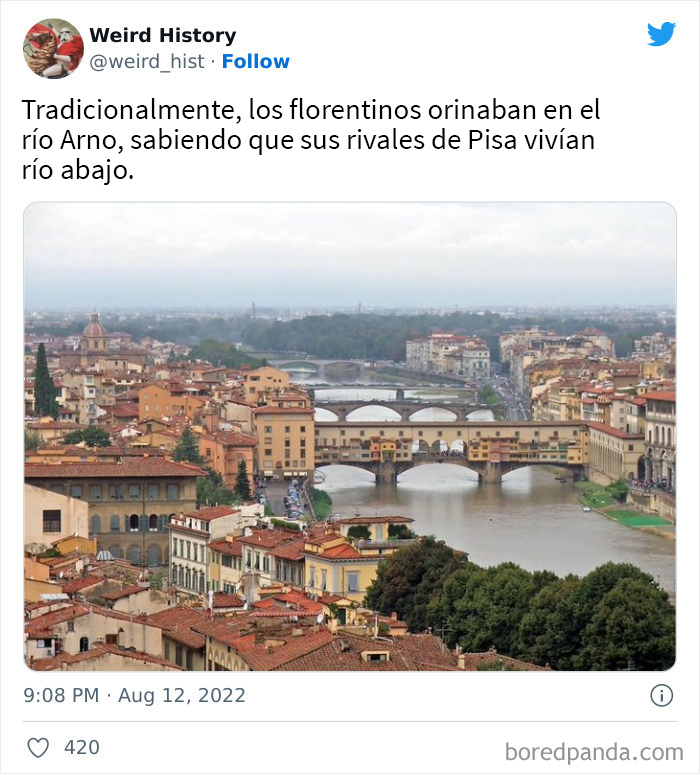Open Weird History's profile picture

pyautogui.click(x=53, y=48)
